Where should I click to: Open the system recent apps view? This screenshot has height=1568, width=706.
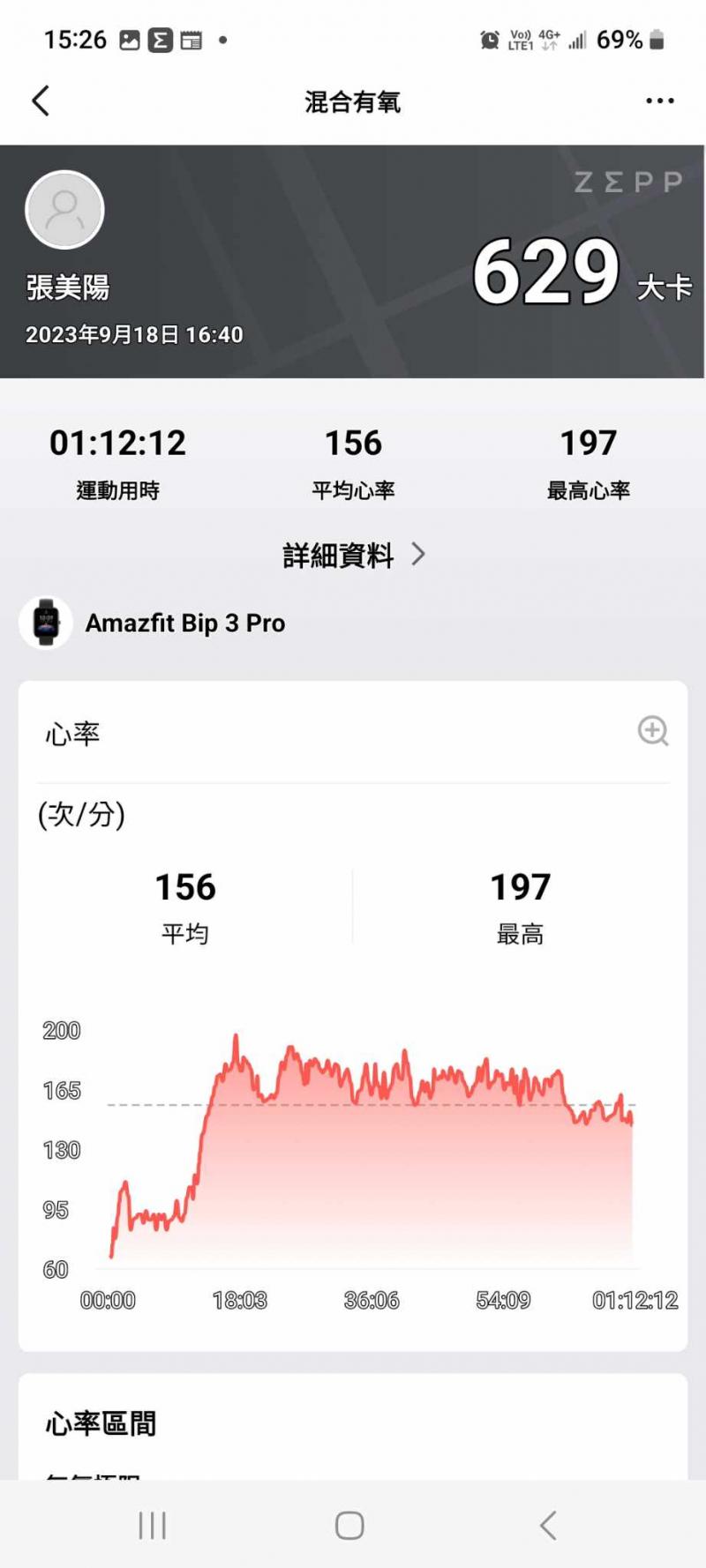pyautogui.click(x=153, y=1525)
